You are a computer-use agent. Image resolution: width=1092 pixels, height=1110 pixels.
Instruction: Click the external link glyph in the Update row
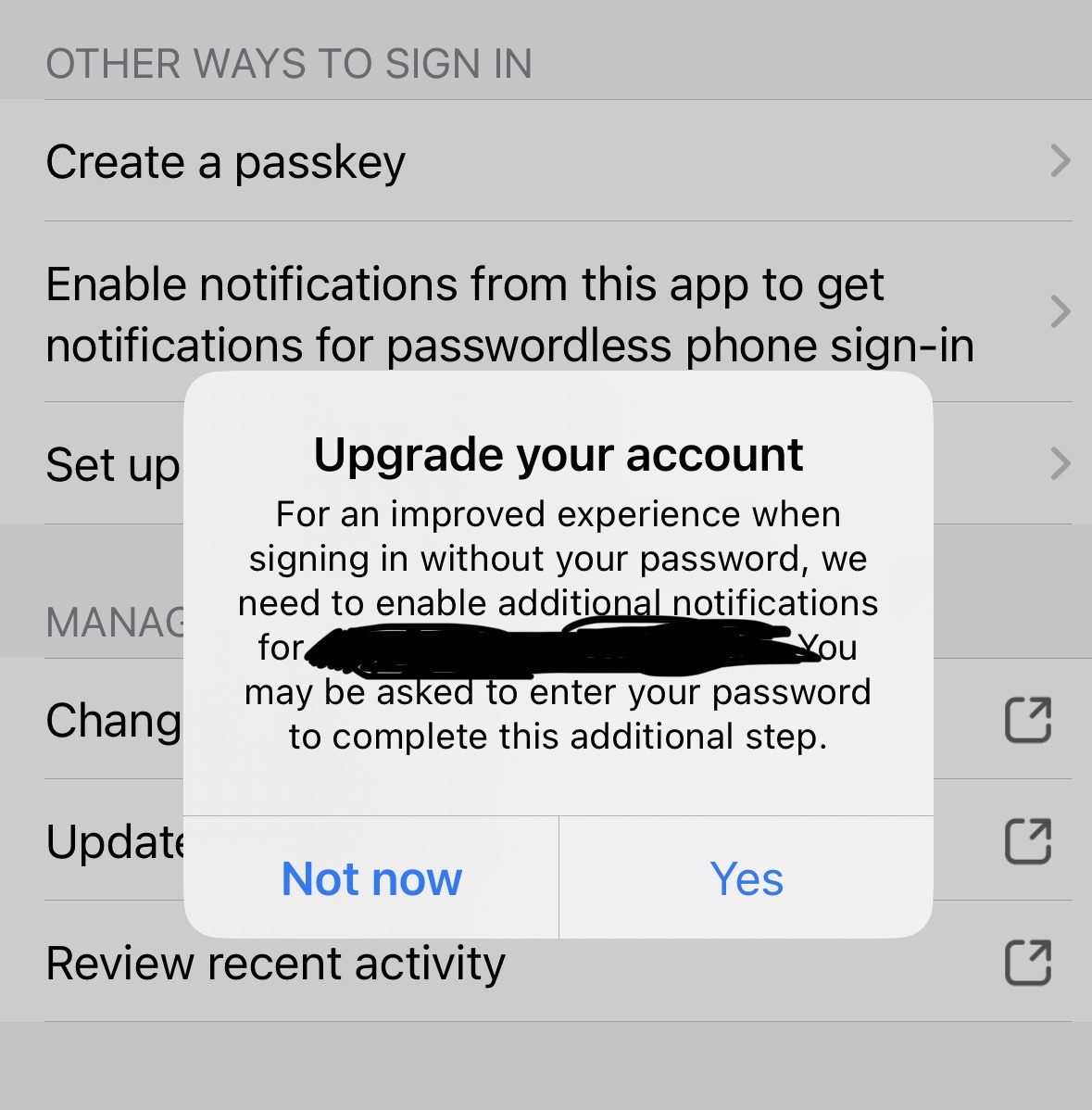[1028, 843]
